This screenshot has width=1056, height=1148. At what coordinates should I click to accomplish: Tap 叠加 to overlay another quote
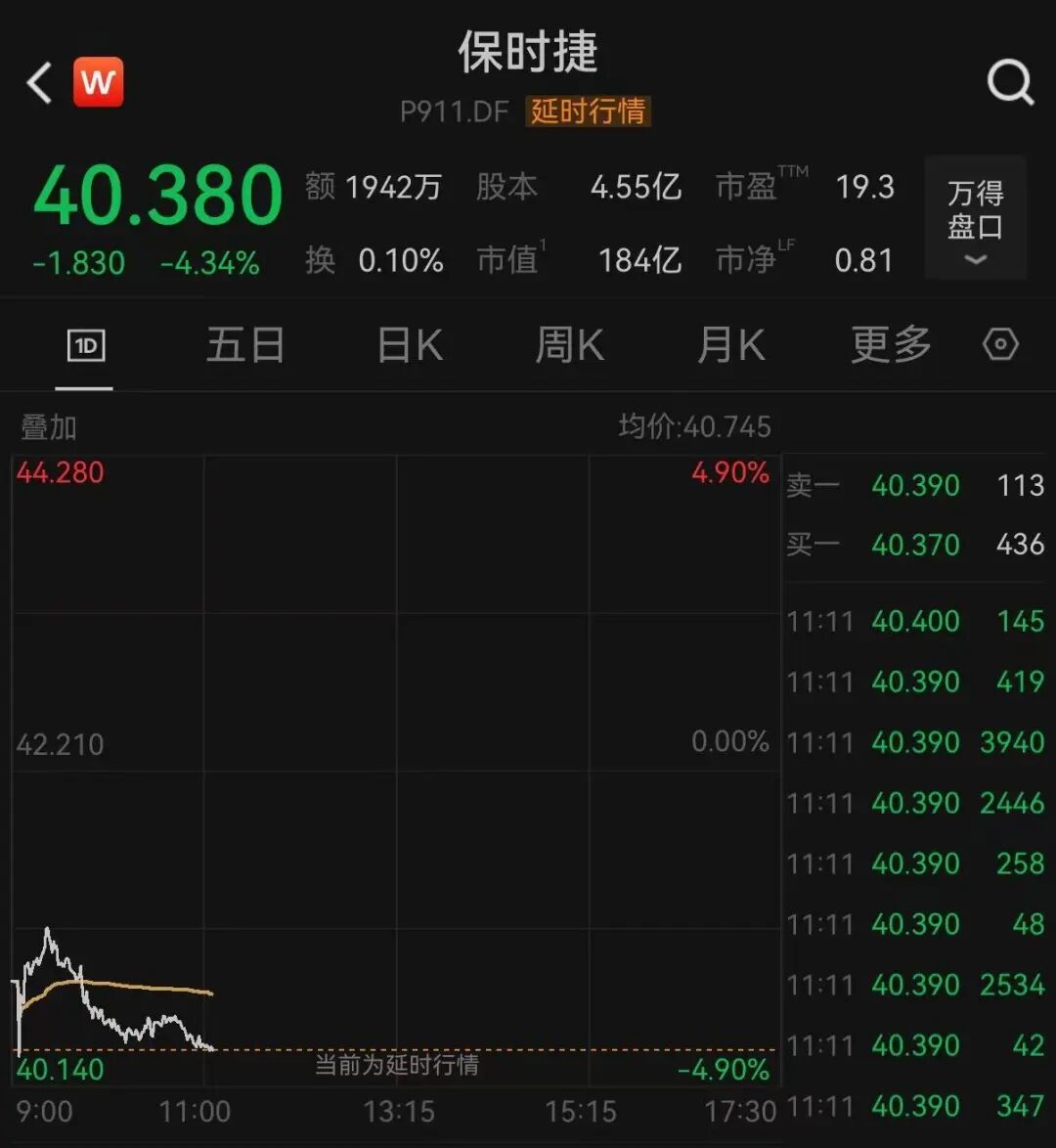pos(49,427)
